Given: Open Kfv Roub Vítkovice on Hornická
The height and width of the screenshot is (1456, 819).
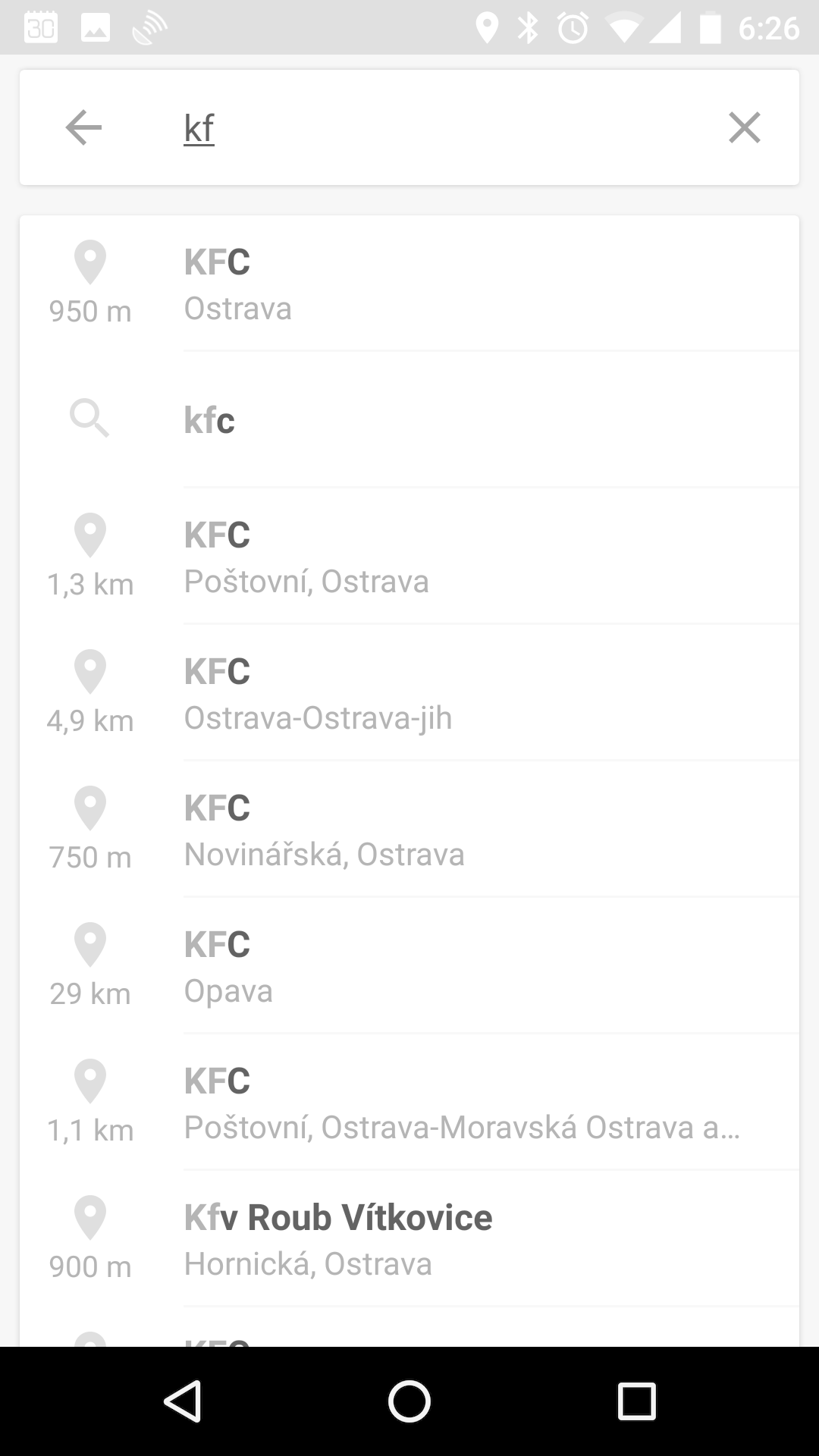Looking at the screenshot, I should 409,1238.
